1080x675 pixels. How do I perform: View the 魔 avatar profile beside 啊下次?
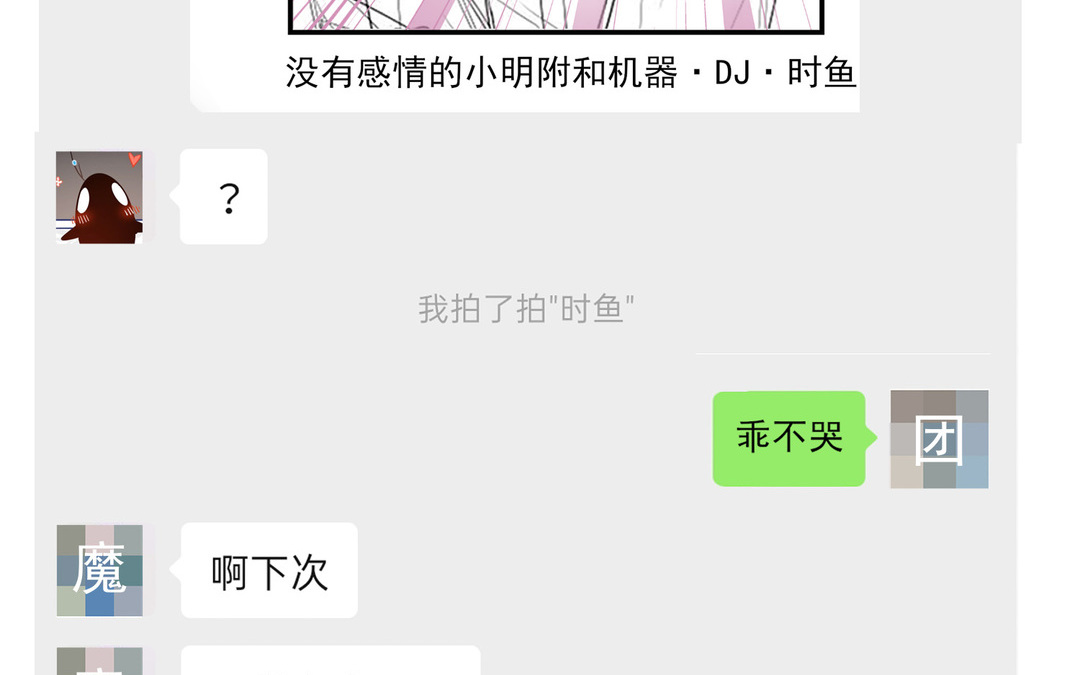tap(99, 570)
